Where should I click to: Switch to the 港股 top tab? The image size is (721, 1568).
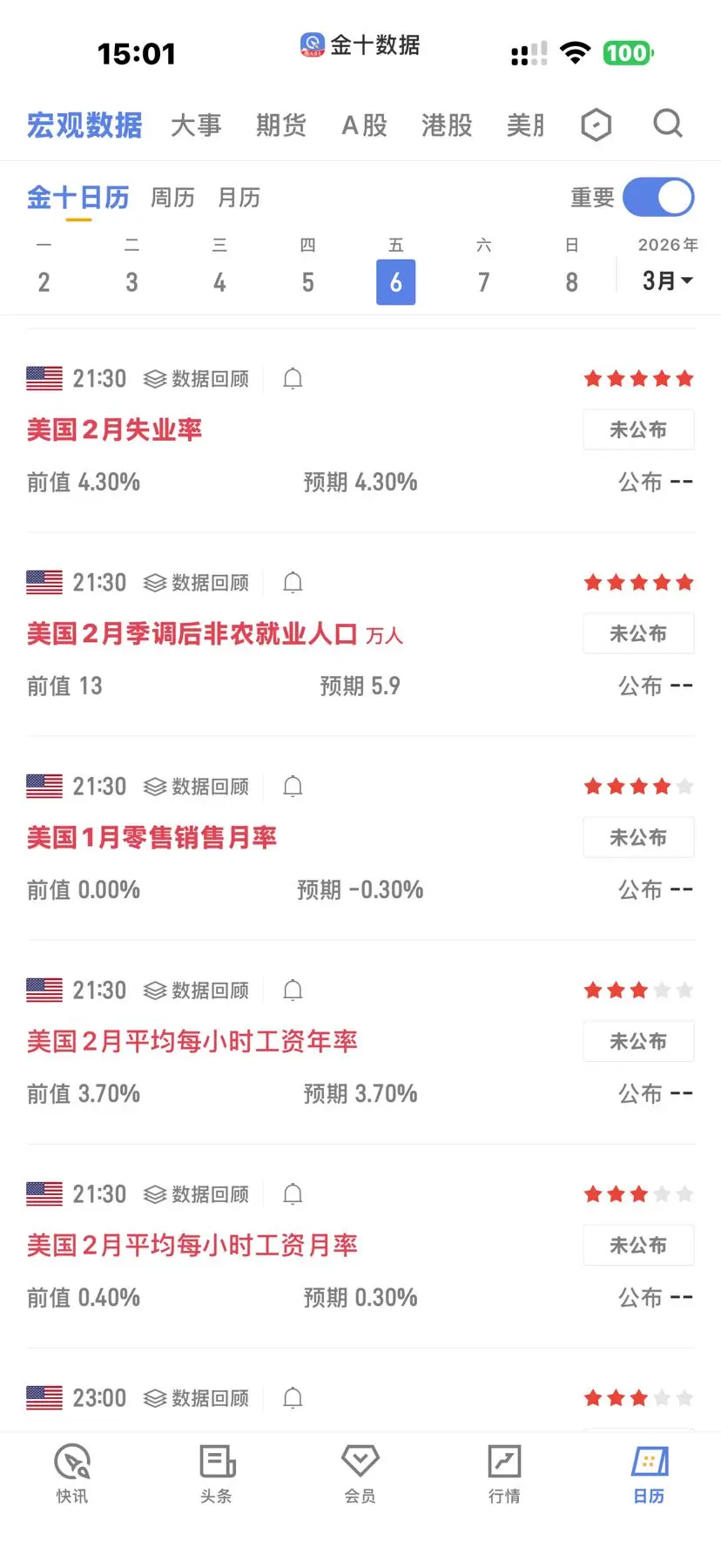(x=447, y=125)
